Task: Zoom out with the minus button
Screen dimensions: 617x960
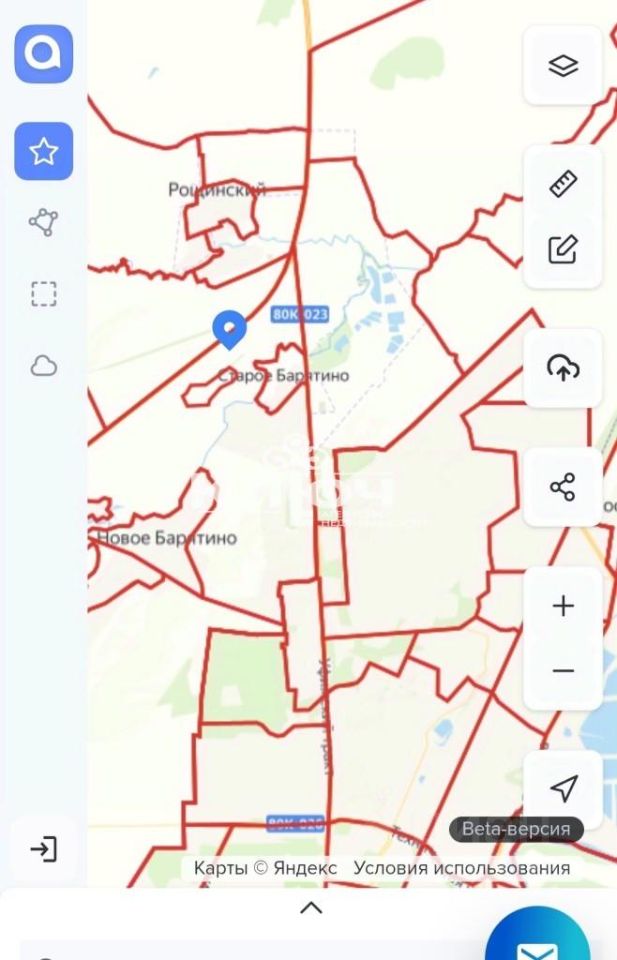Action: (563, 670)
